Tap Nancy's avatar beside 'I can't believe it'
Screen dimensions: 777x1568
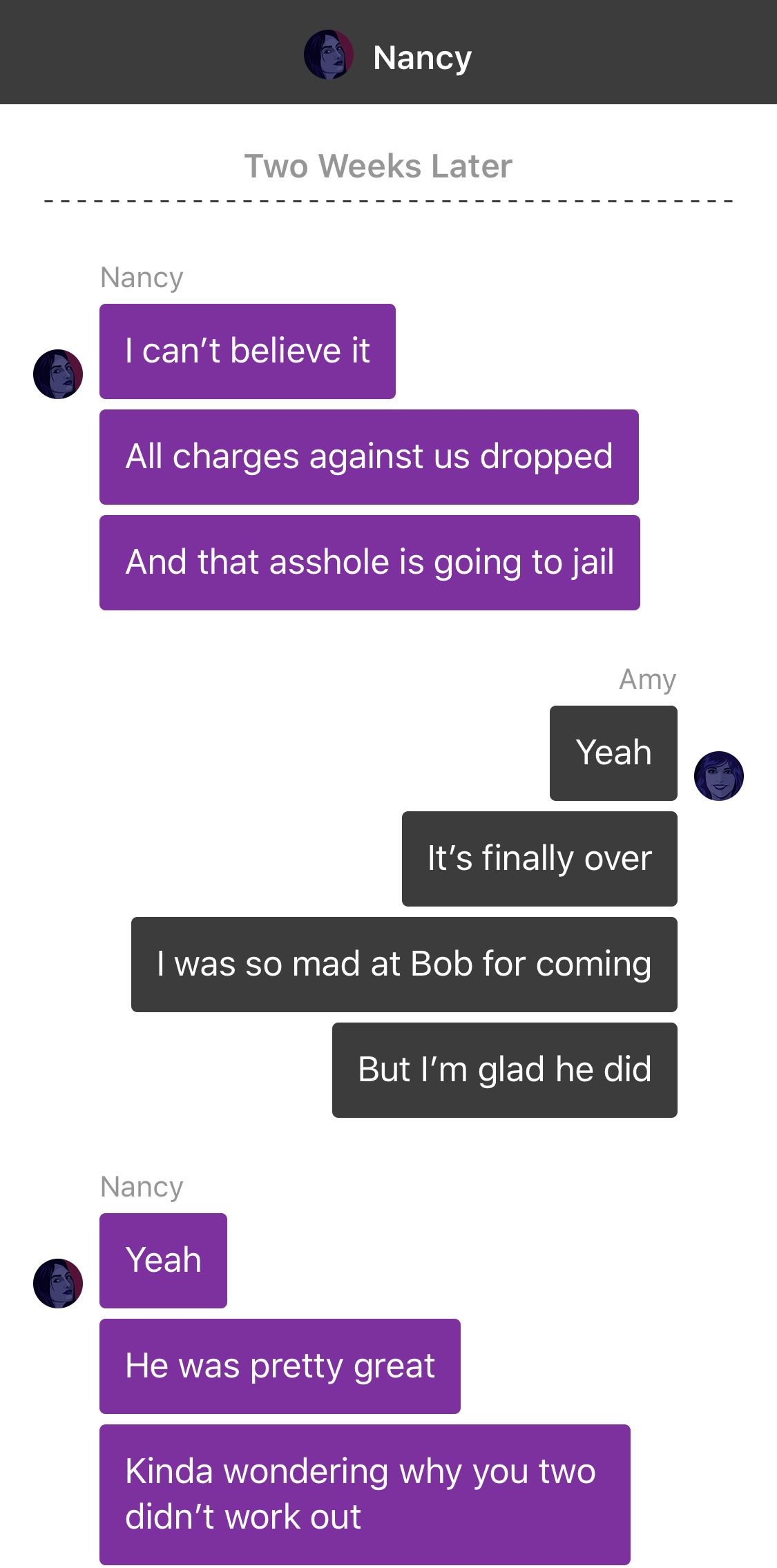pyautogui.click(x=58, y=374)
